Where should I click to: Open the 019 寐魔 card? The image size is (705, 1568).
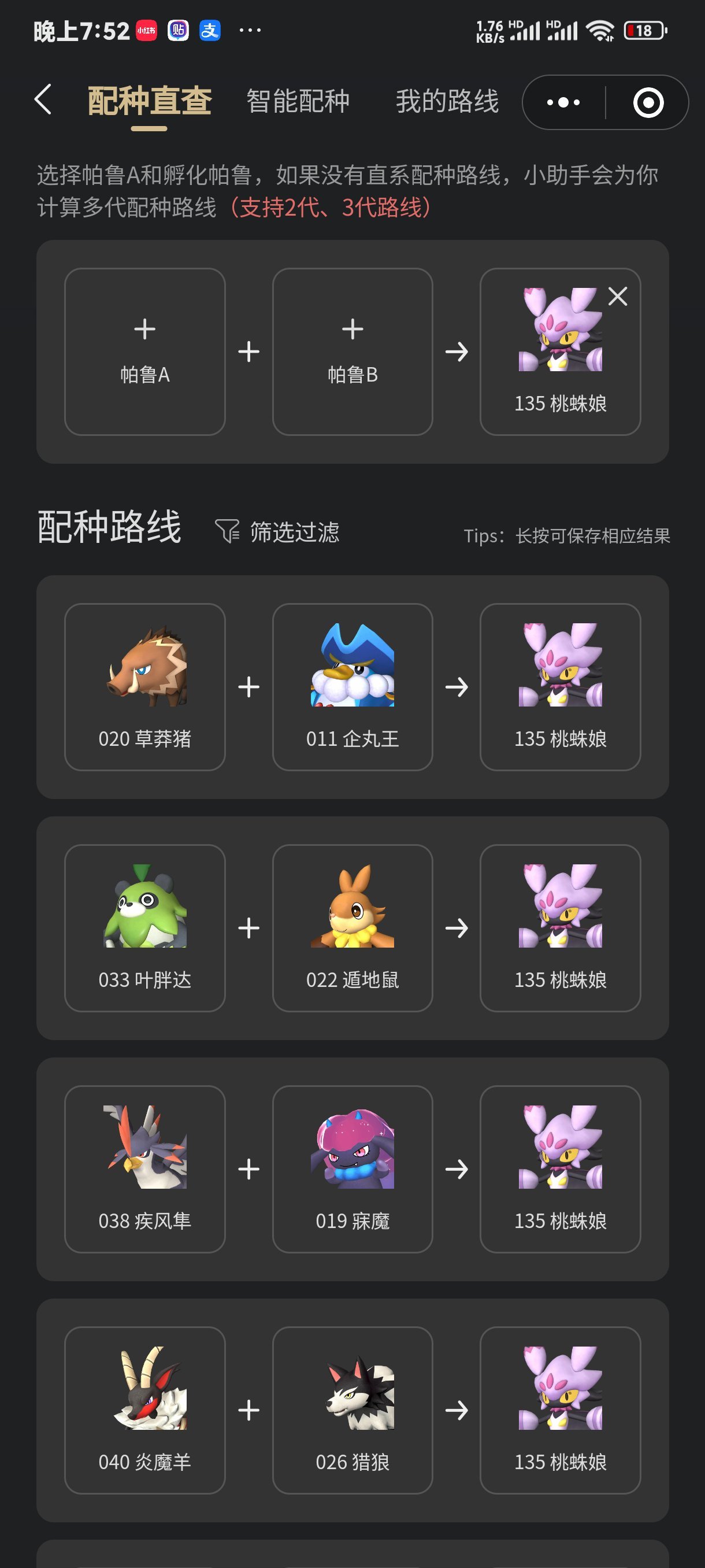pyautogui.click(x=352, y=1168)
